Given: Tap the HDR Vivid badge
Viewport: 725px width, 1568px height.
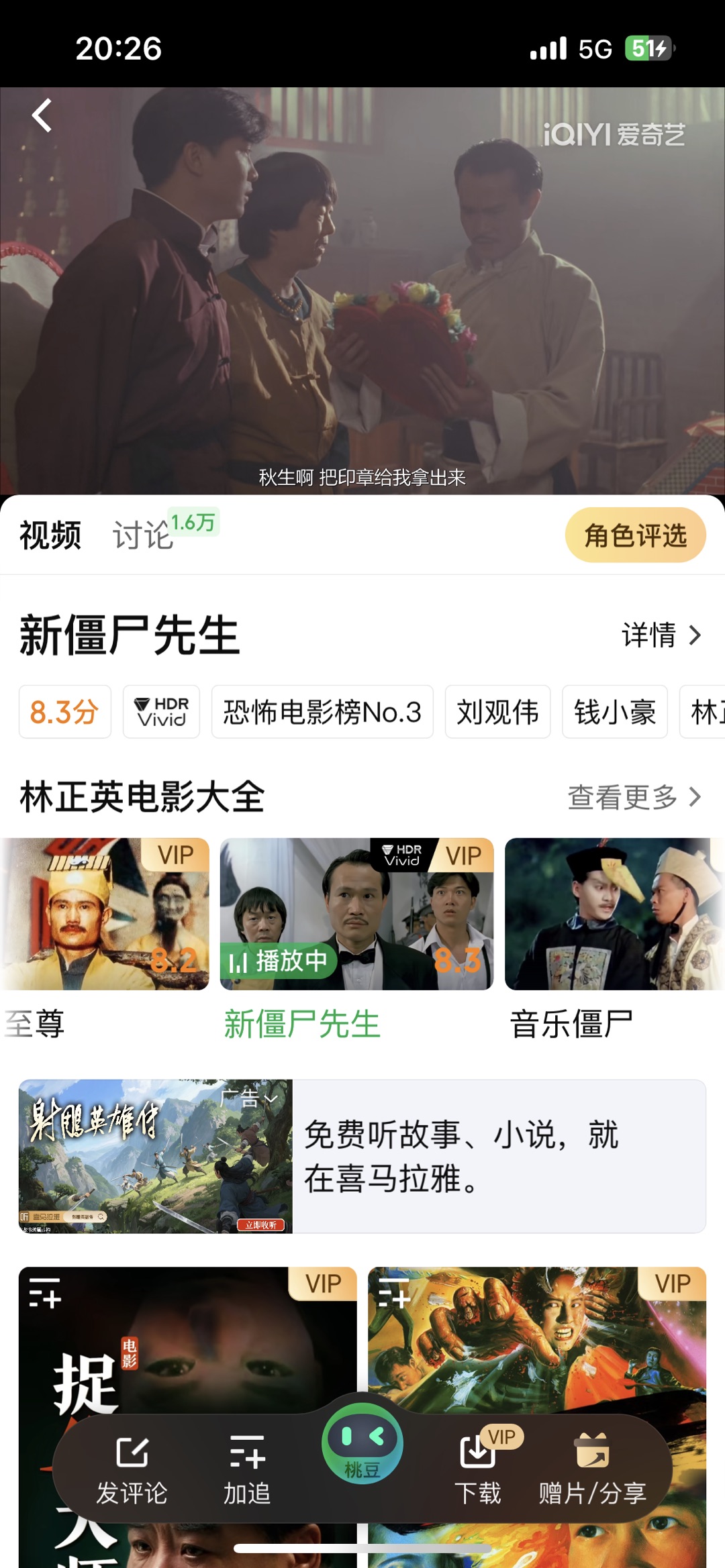Looking at the screenshot, I should [160, 712].
